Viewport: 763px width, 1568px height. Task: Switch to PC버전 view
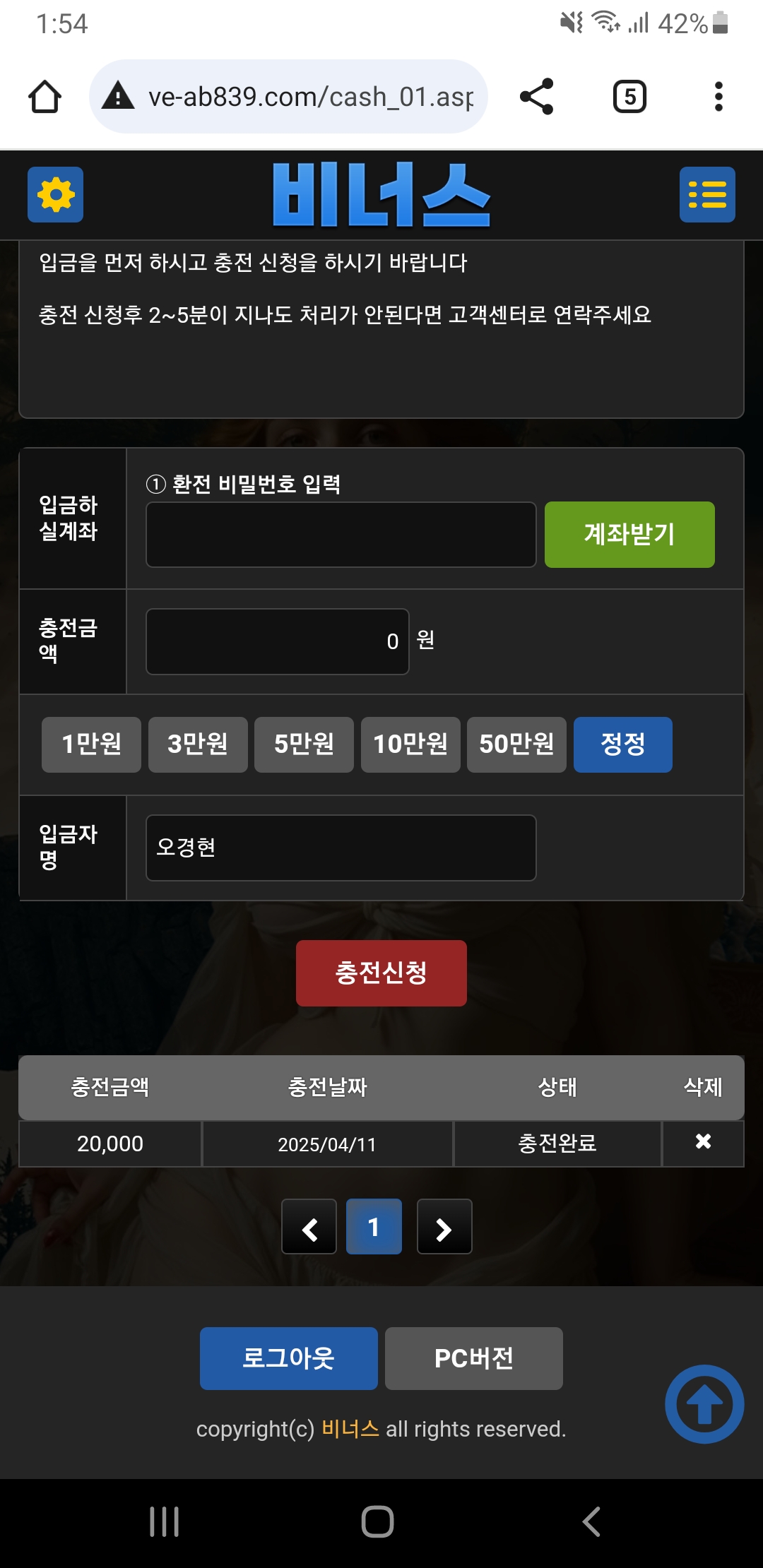tap(473, 1358)
